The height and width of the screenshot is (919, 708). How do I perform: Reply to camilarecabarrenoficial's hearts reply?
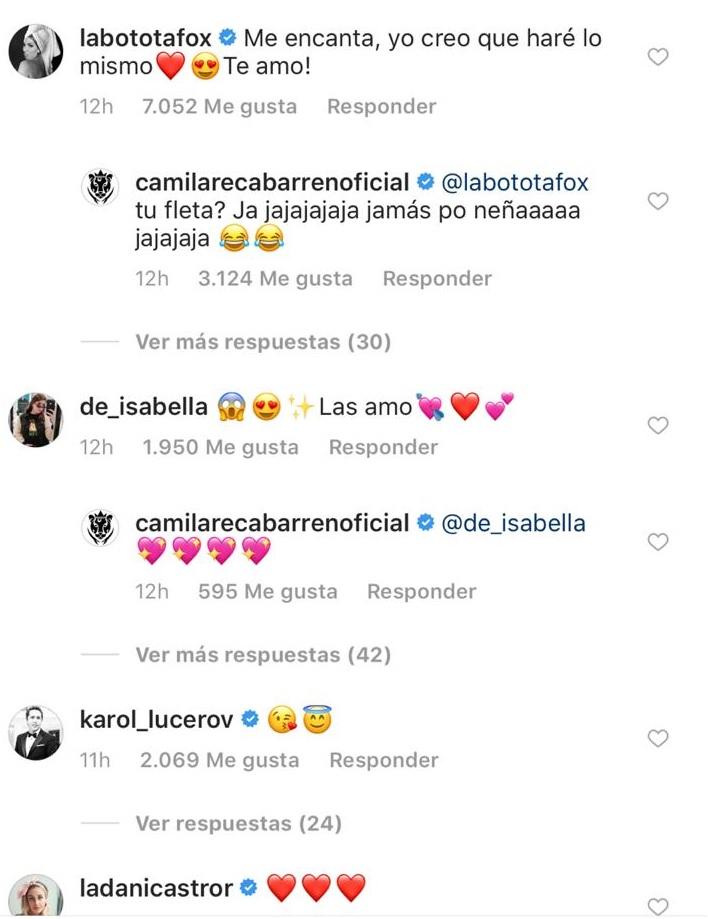(x=421, y=591)
